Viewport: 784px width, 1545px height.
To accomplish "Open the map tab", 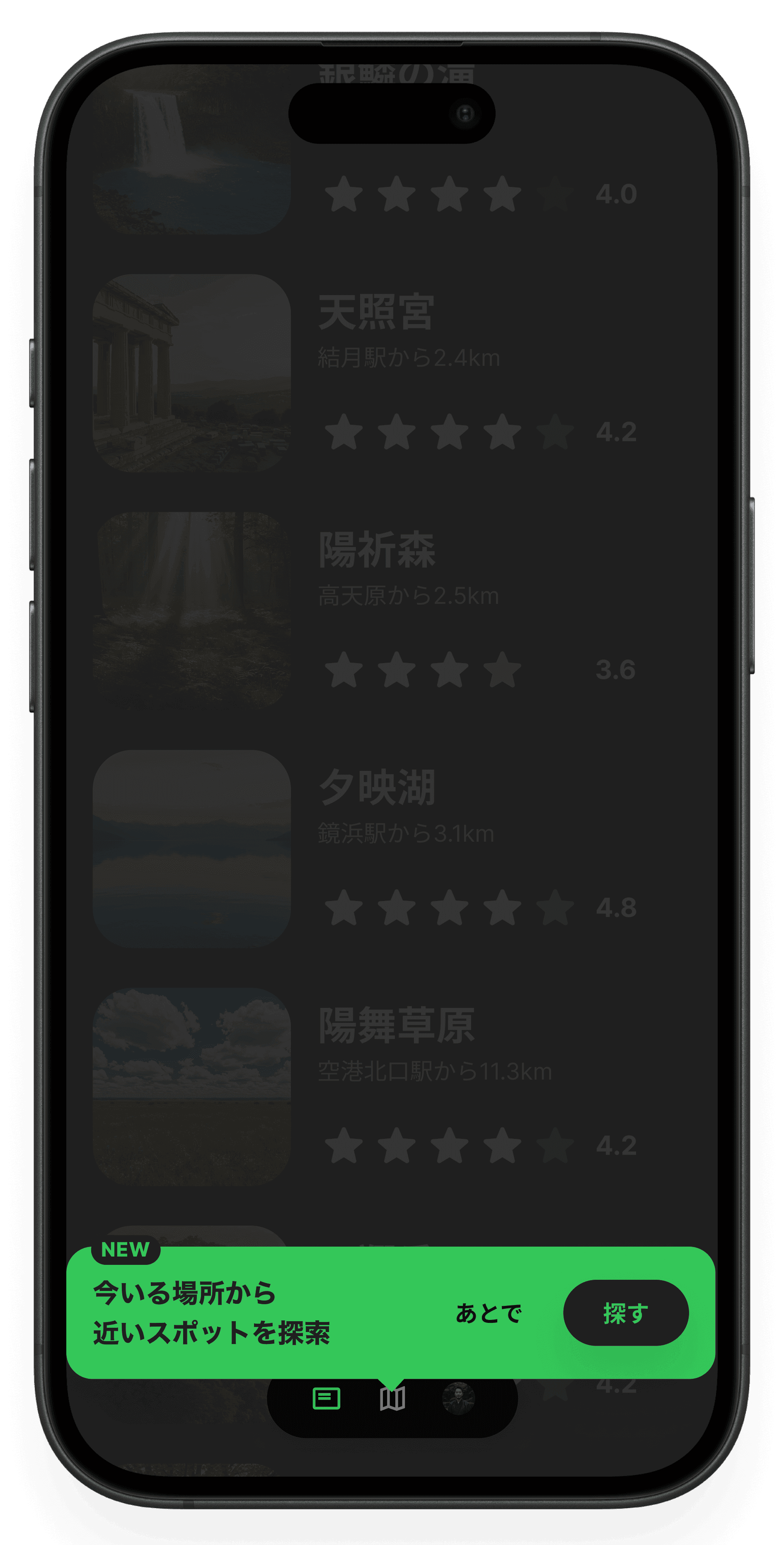I will (392, 1399).
